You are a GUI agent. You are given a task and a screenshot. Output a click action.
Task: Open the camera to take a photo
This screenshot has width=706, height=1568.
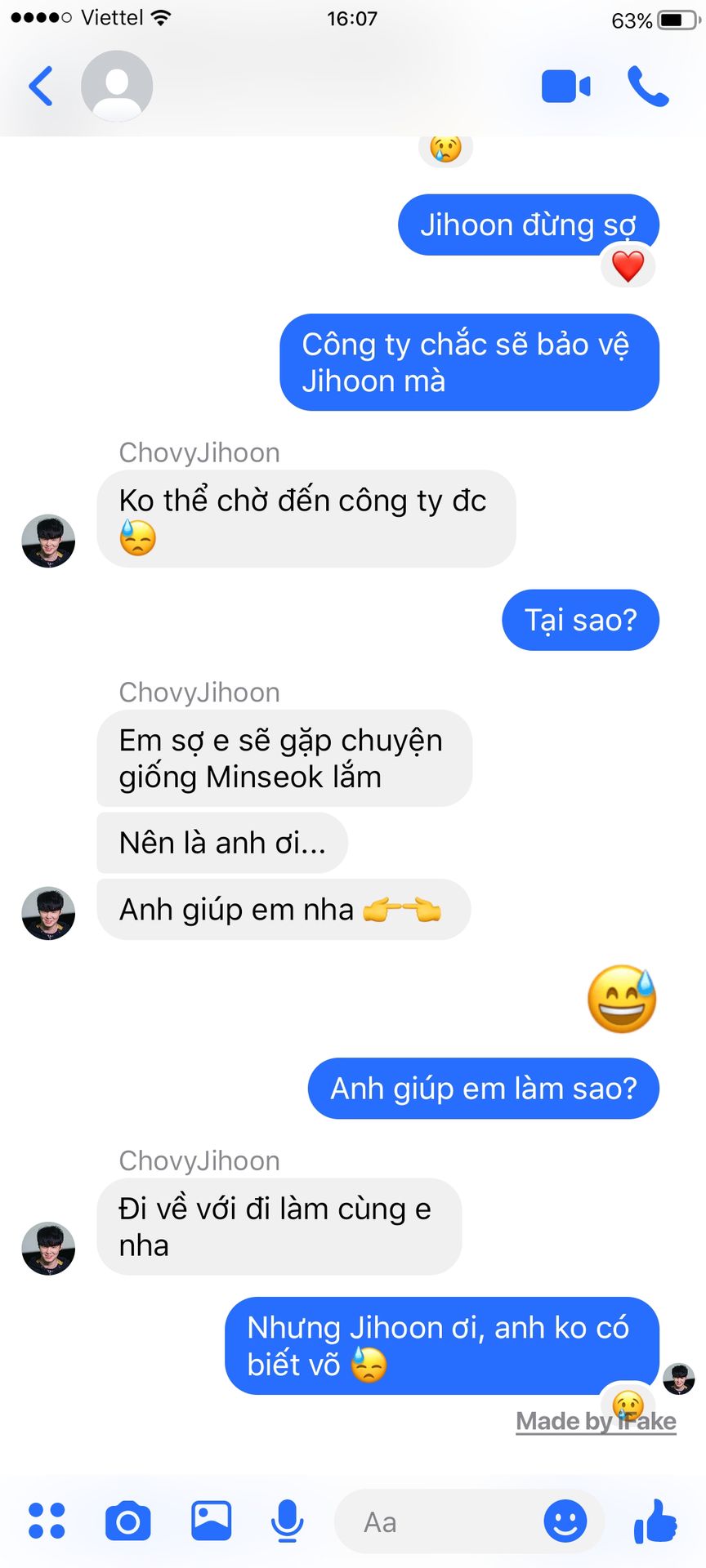[x=128, y=1521]
